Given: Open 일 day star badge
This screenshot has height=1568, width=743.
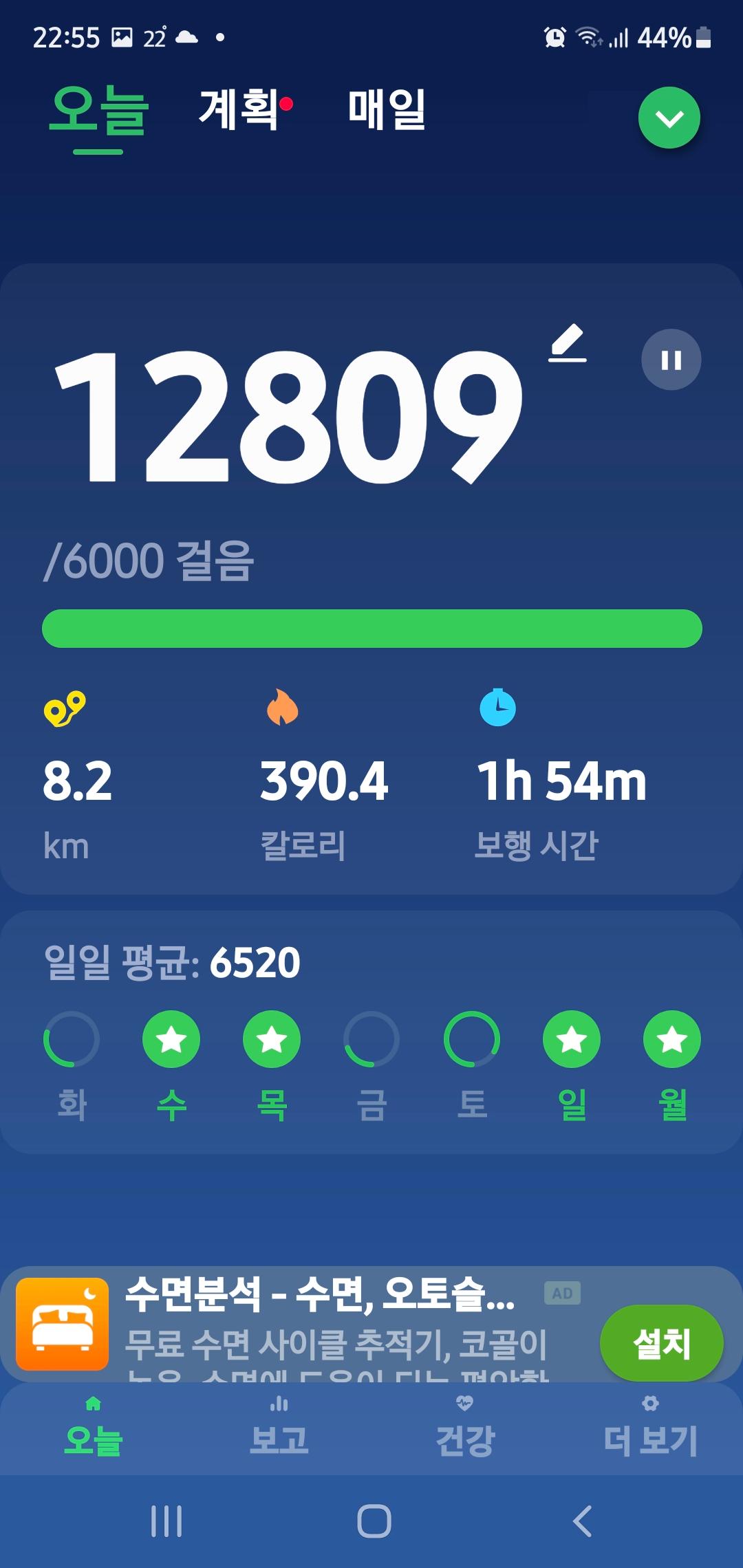Looking at the screenshot, I should click(x=572, y=1039).
